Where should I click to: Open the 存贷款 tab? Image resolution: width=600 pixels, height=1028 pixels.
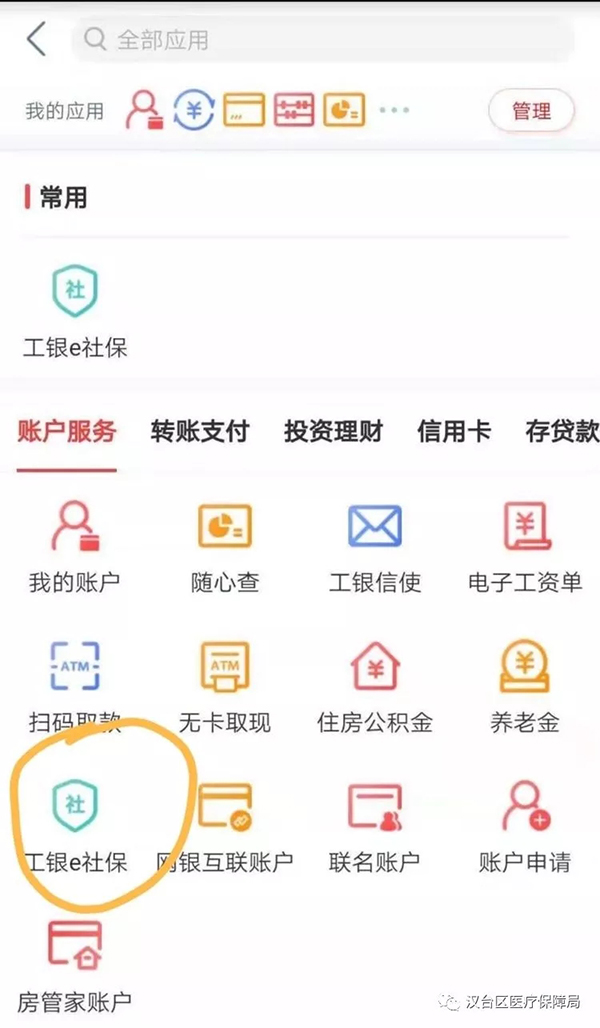[562, 431]
